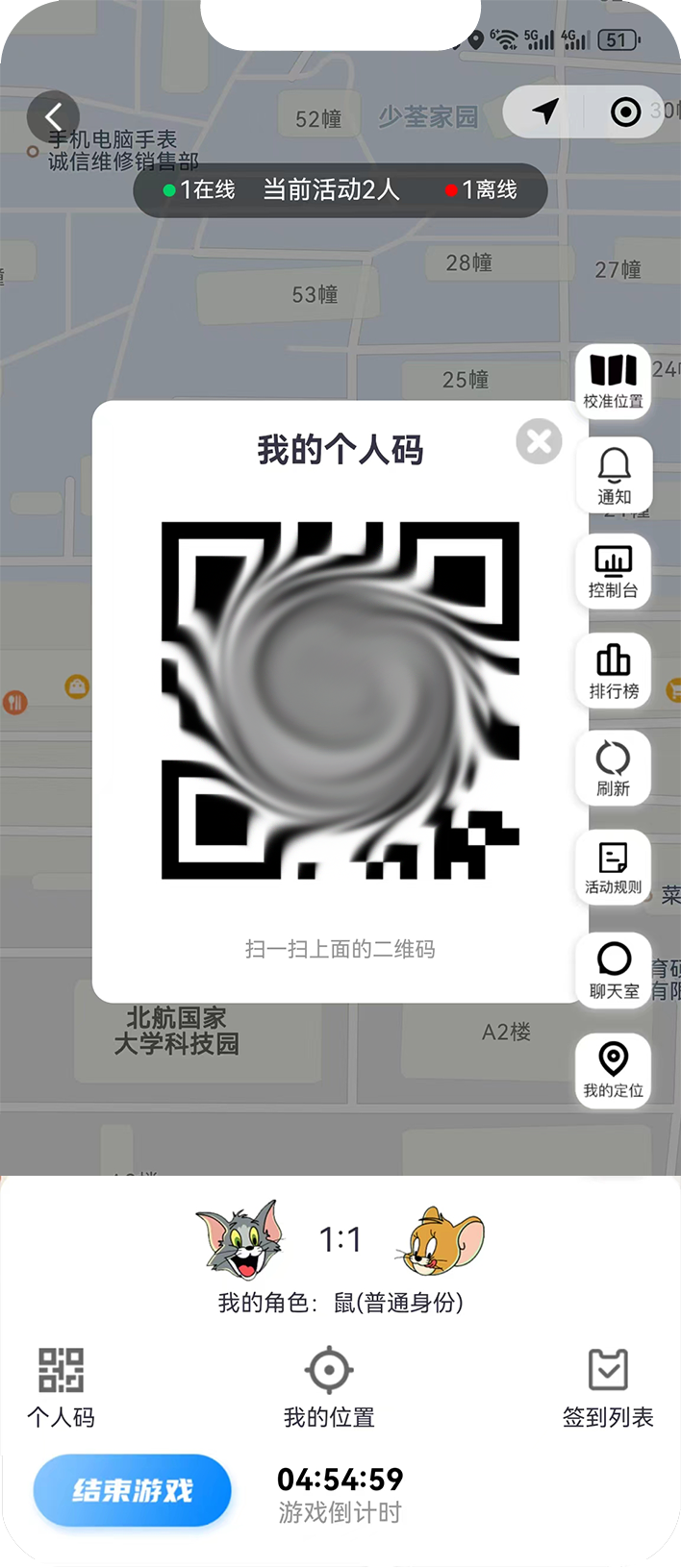Tap 我的定位 to locate me
This screenshot has width=681, height=1568.
tap(613, 1070)
